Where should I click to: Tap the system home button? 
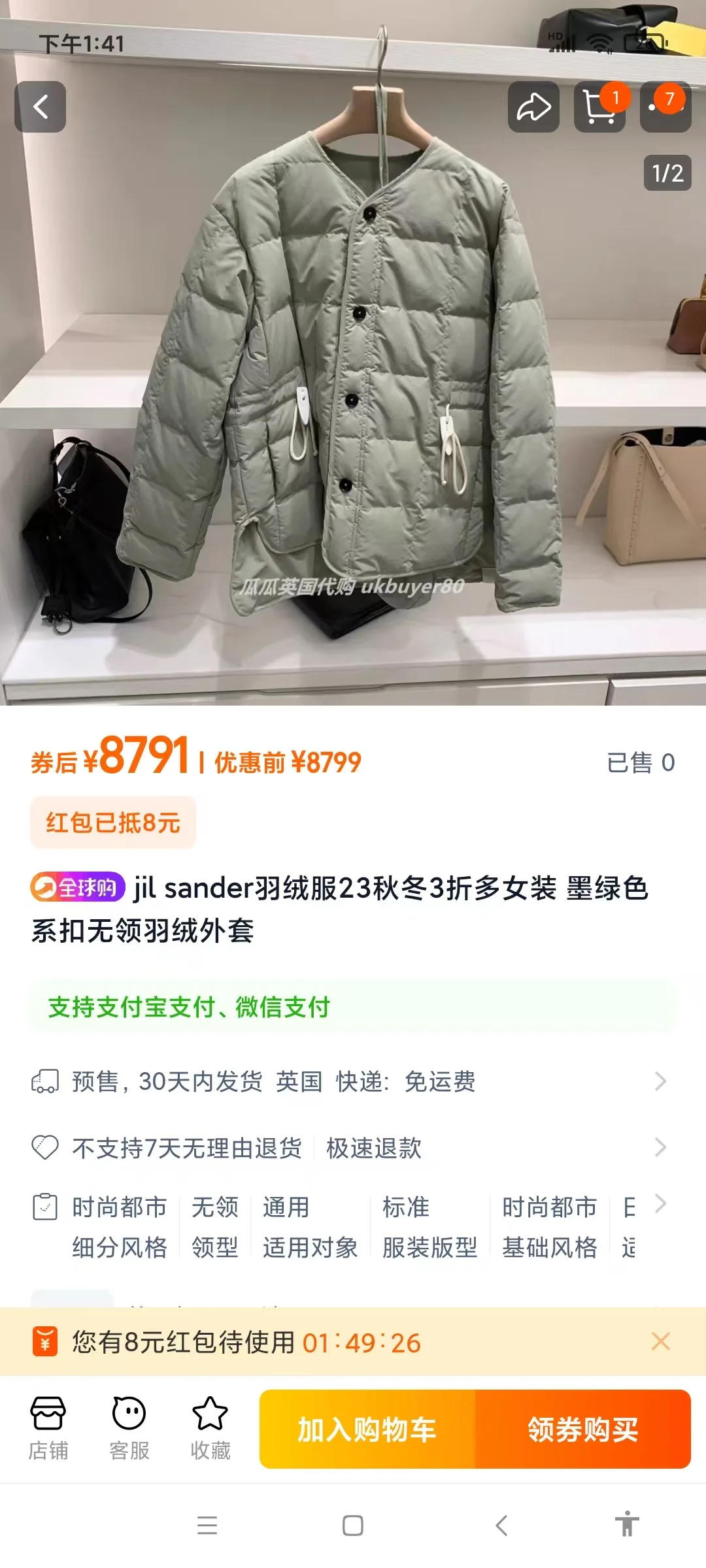coord(353,1526)
